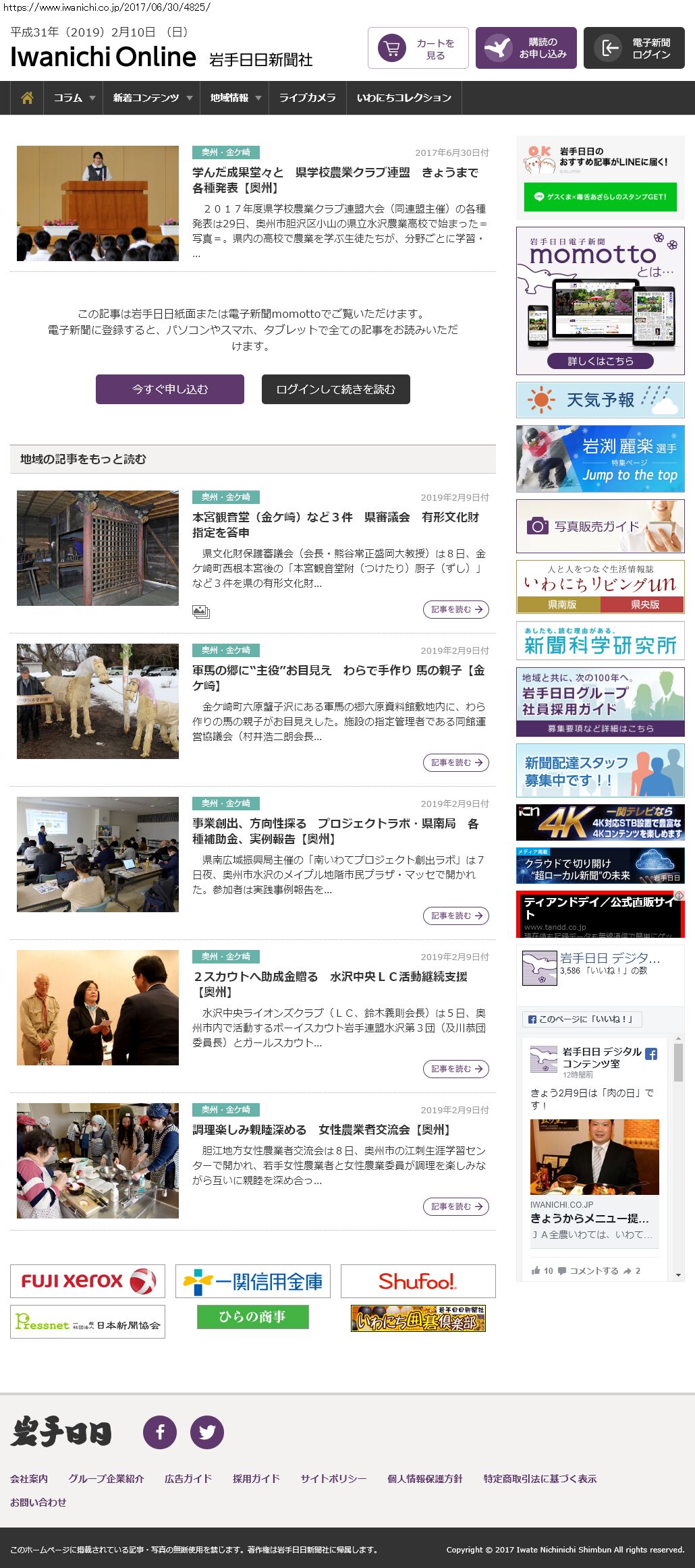
Task: Tap 電子新聞ログイン button
Action: point(634,48)
